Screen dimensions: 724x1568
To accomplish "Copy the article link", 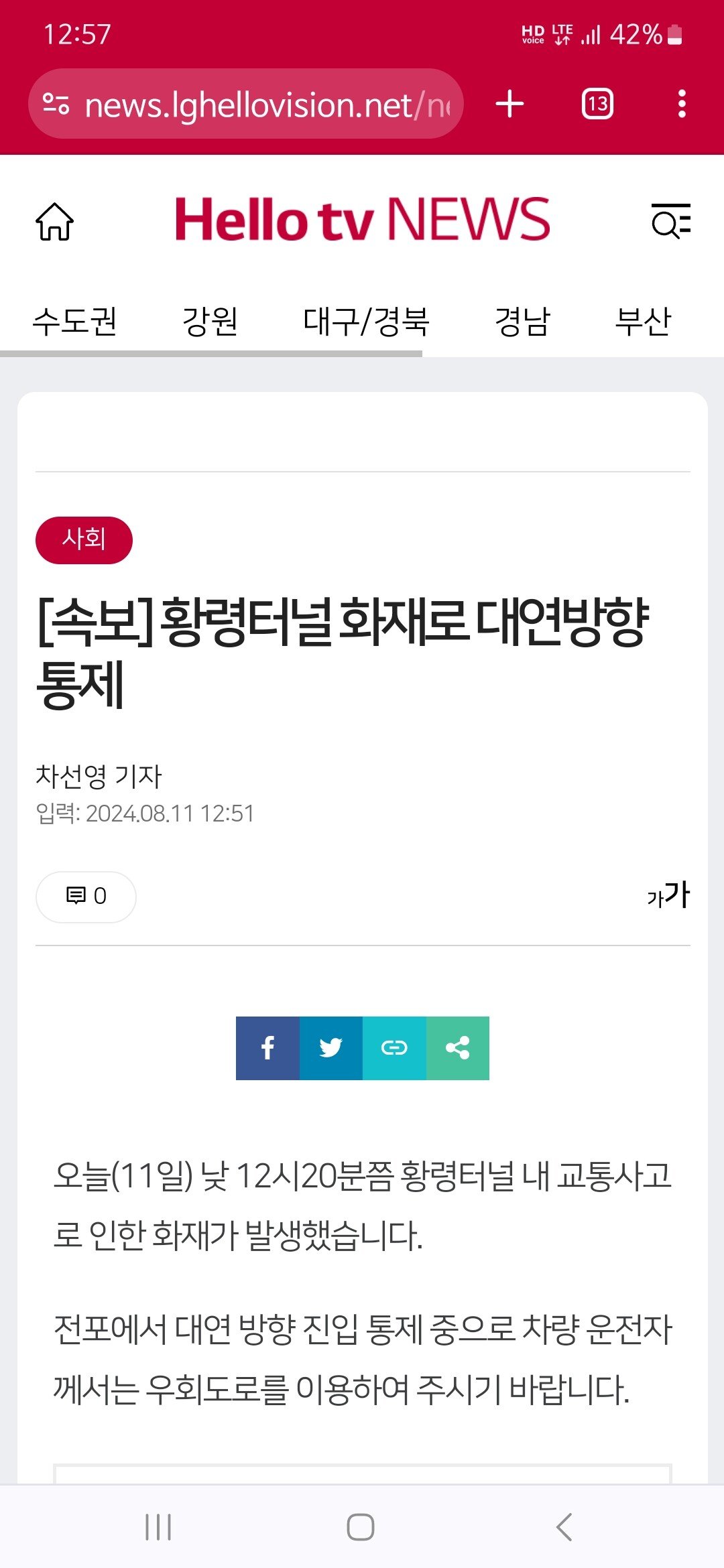I will (x=394, y=1048).
